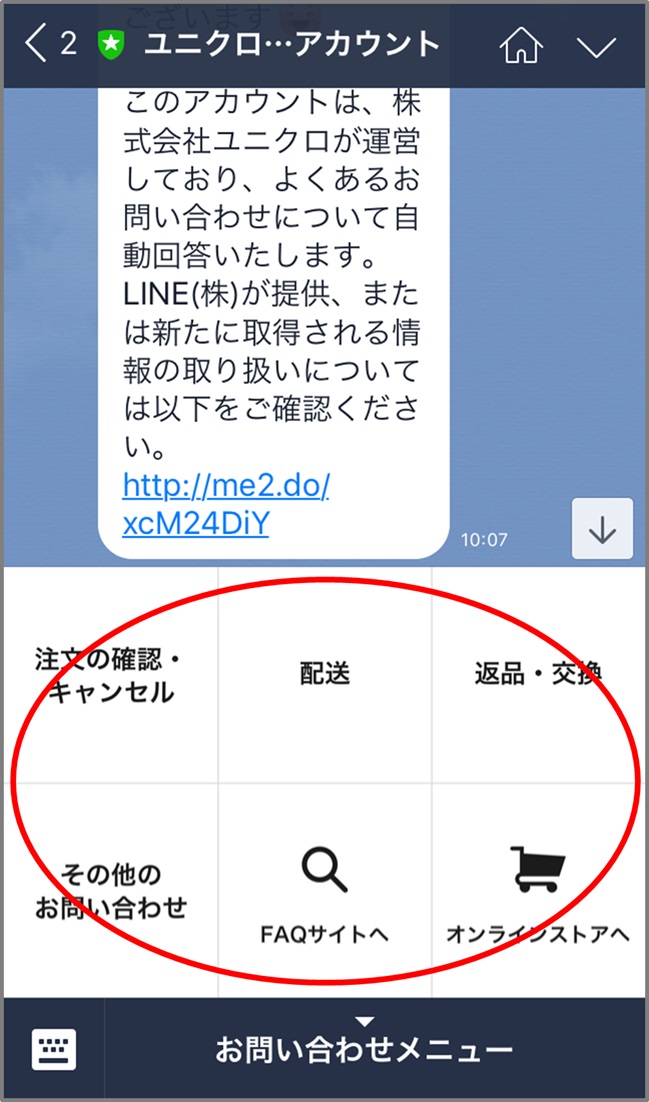Screen dimensions: 649x1102
Task: Open the me2.do link in message
Action: click(x=225, y=504)
